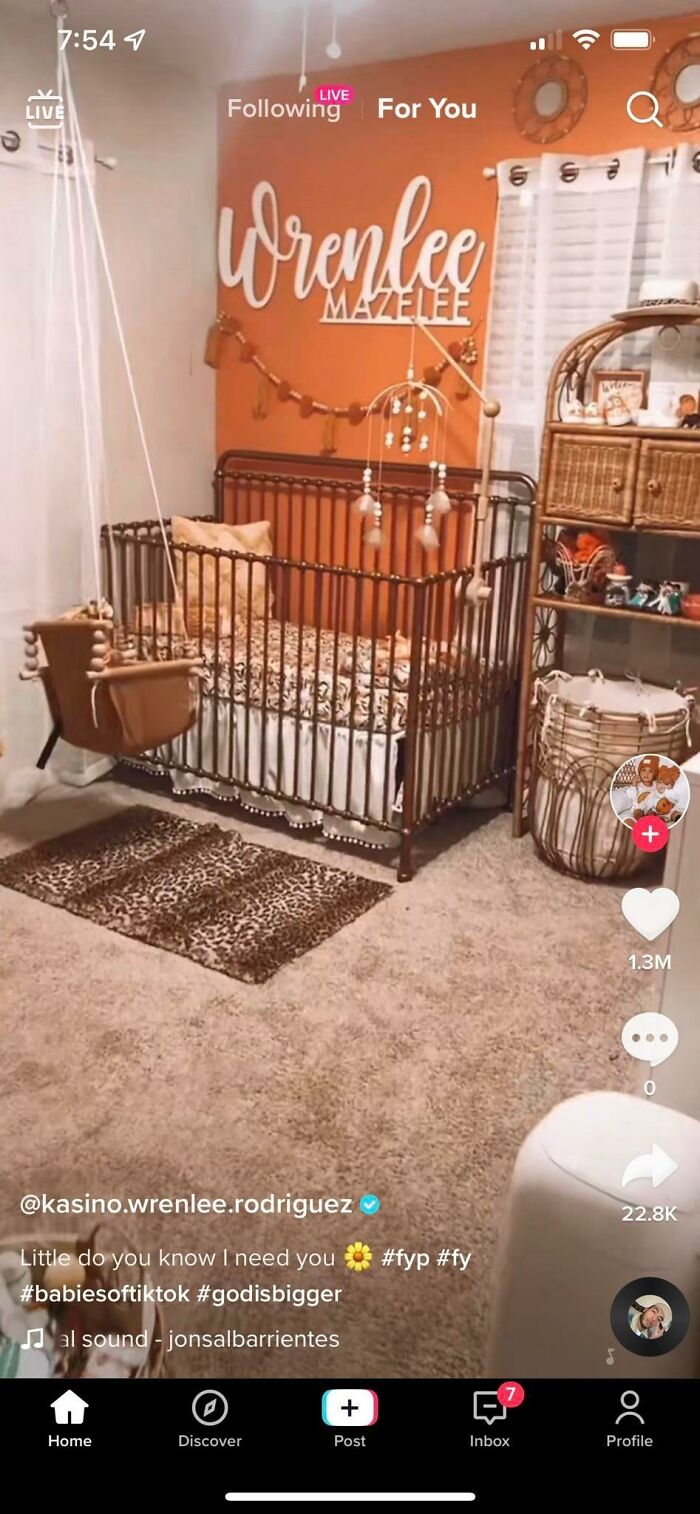Follow the creator with the plus badge
This screenshot has width=700, height=1514.
pos(650,833)
